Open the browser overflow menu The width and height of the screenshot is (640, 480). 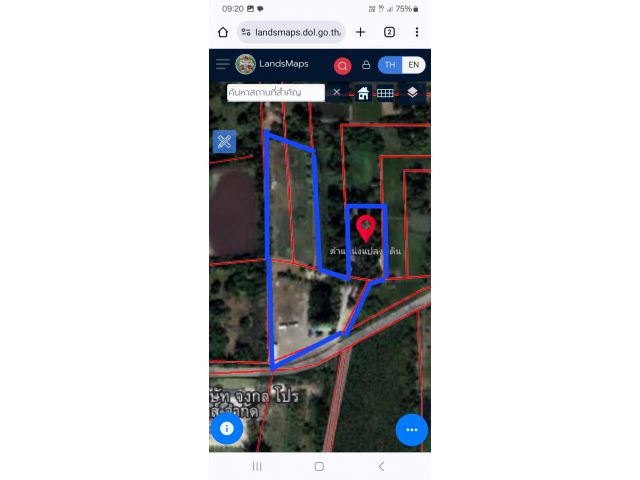point(416,32)
